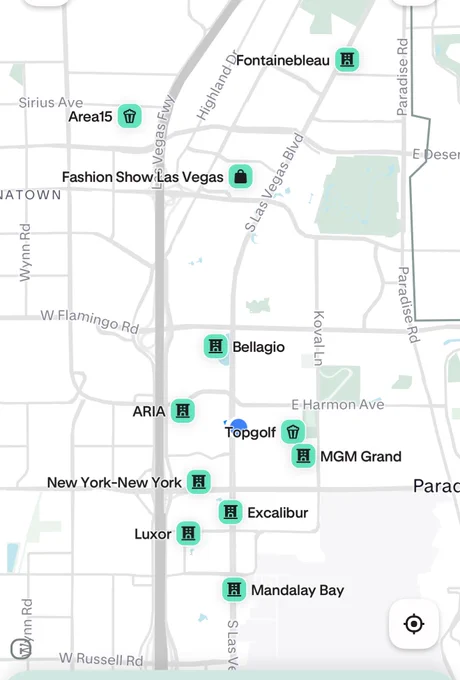Image resolution: width=460 pixels, height=680 pixels.
Task: Choose the Bellagio hotel pin
Action: (x=215, y=346)
